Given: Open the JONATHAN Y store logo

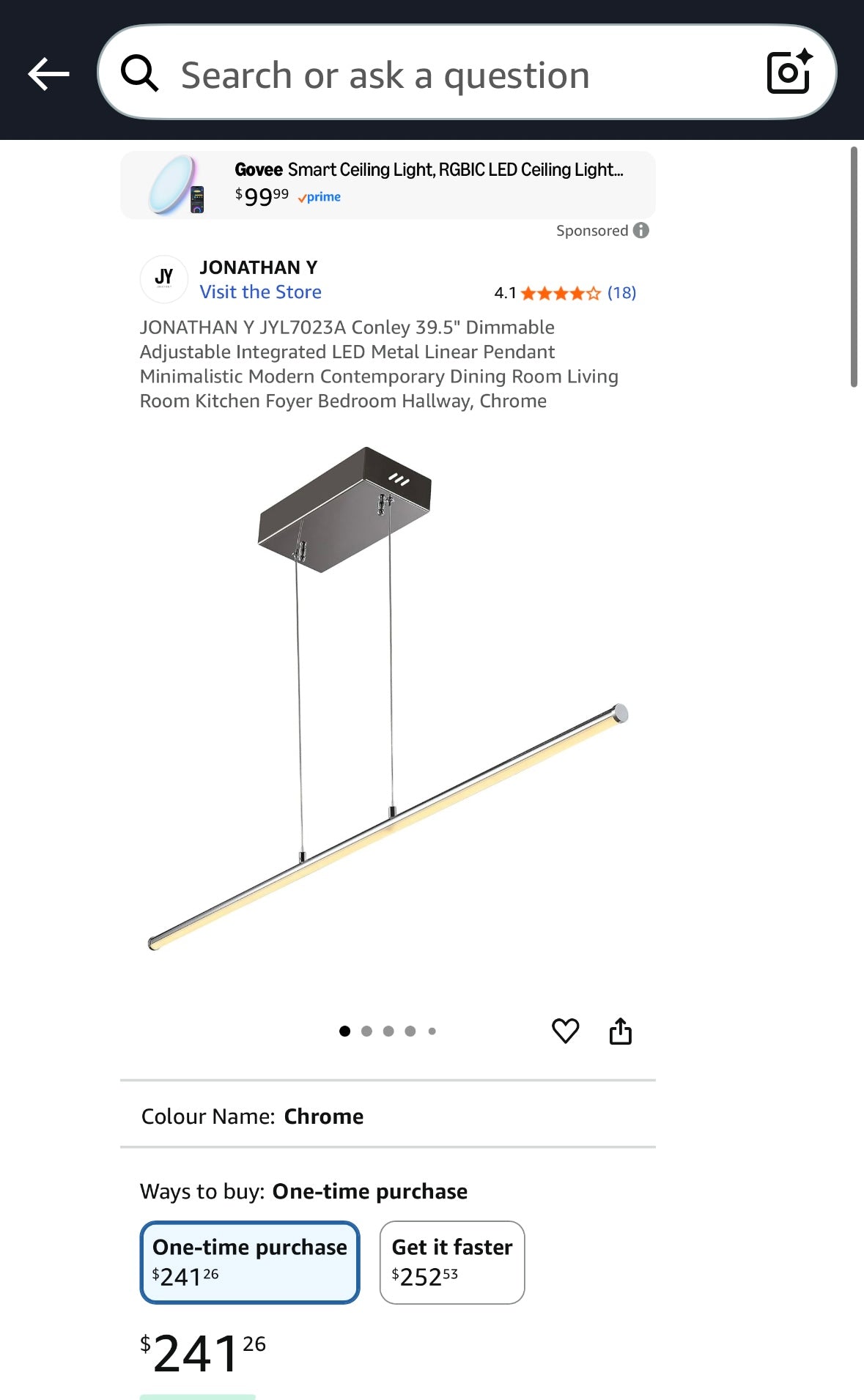Looking at the screenshot, I should coord(164,279).
